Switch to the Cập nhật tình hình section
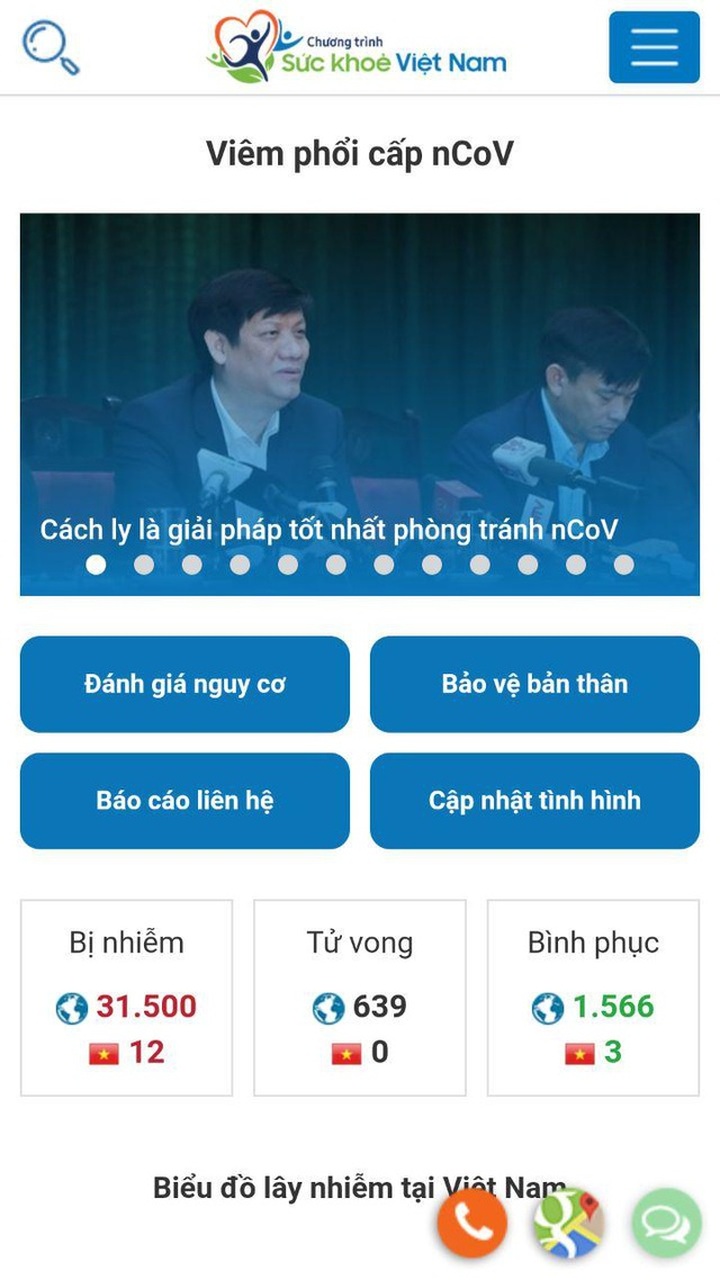Screen dimensions: 720x1280 pyautogui.click(x=534, y=800)
